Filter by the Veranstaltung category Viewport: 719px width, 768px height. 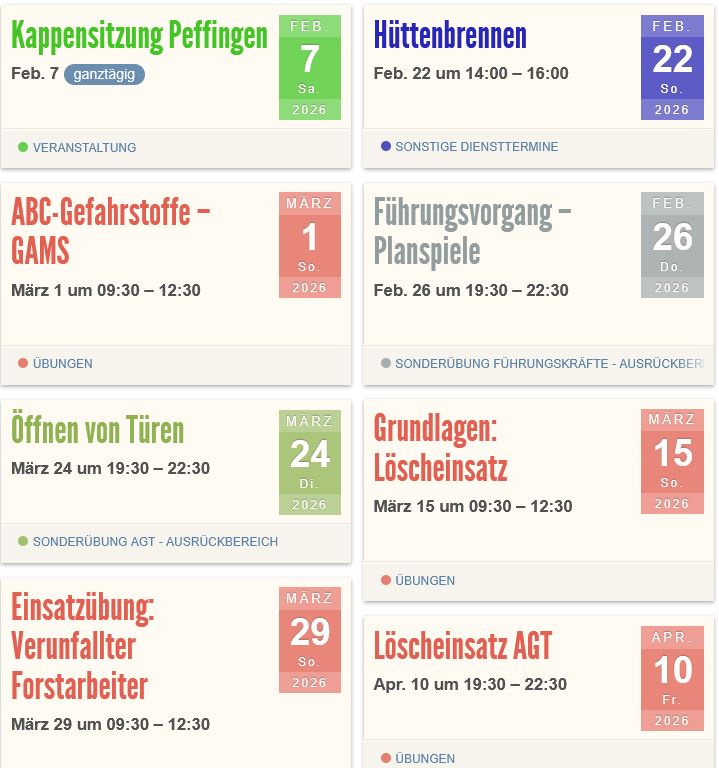point(84,147)
